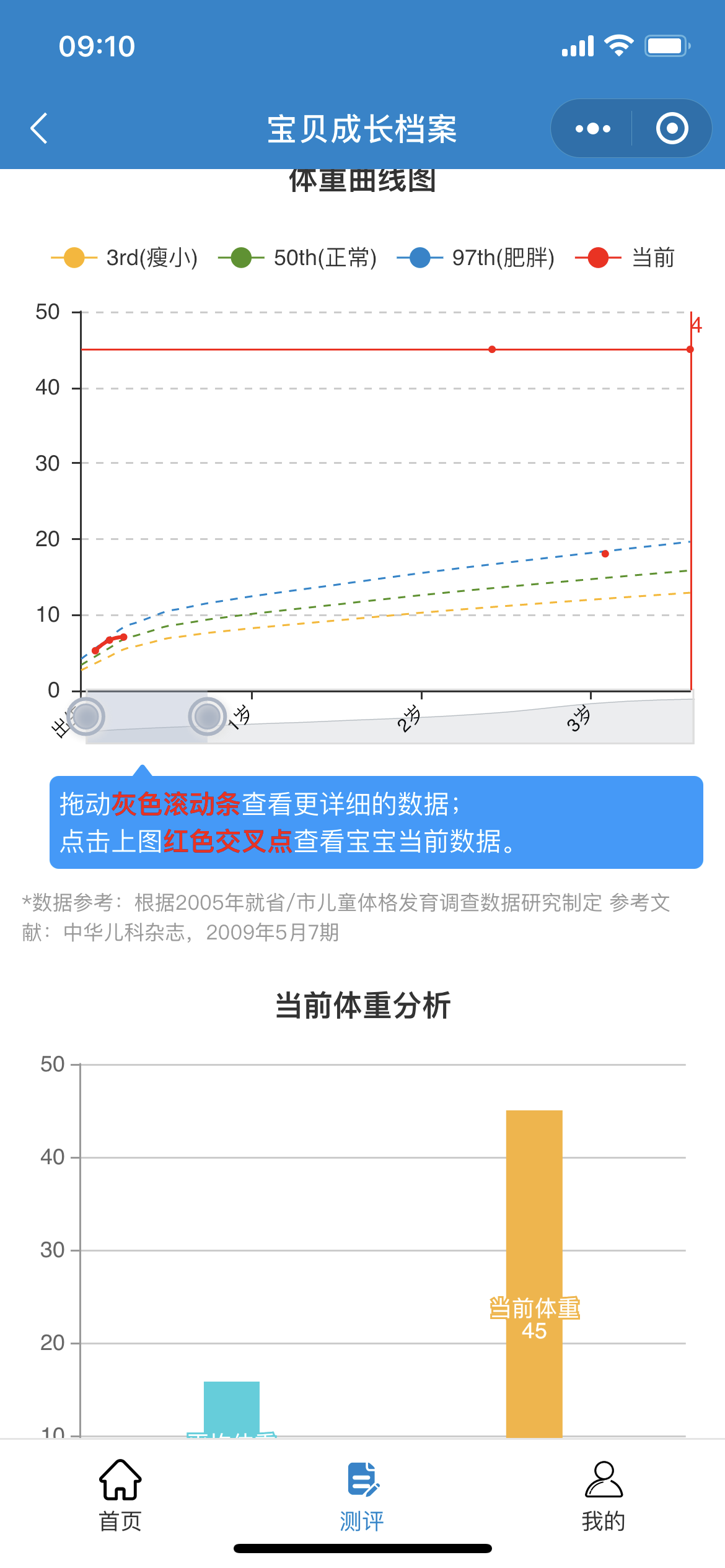Select the 测评 tab

tap(362, 1495)
